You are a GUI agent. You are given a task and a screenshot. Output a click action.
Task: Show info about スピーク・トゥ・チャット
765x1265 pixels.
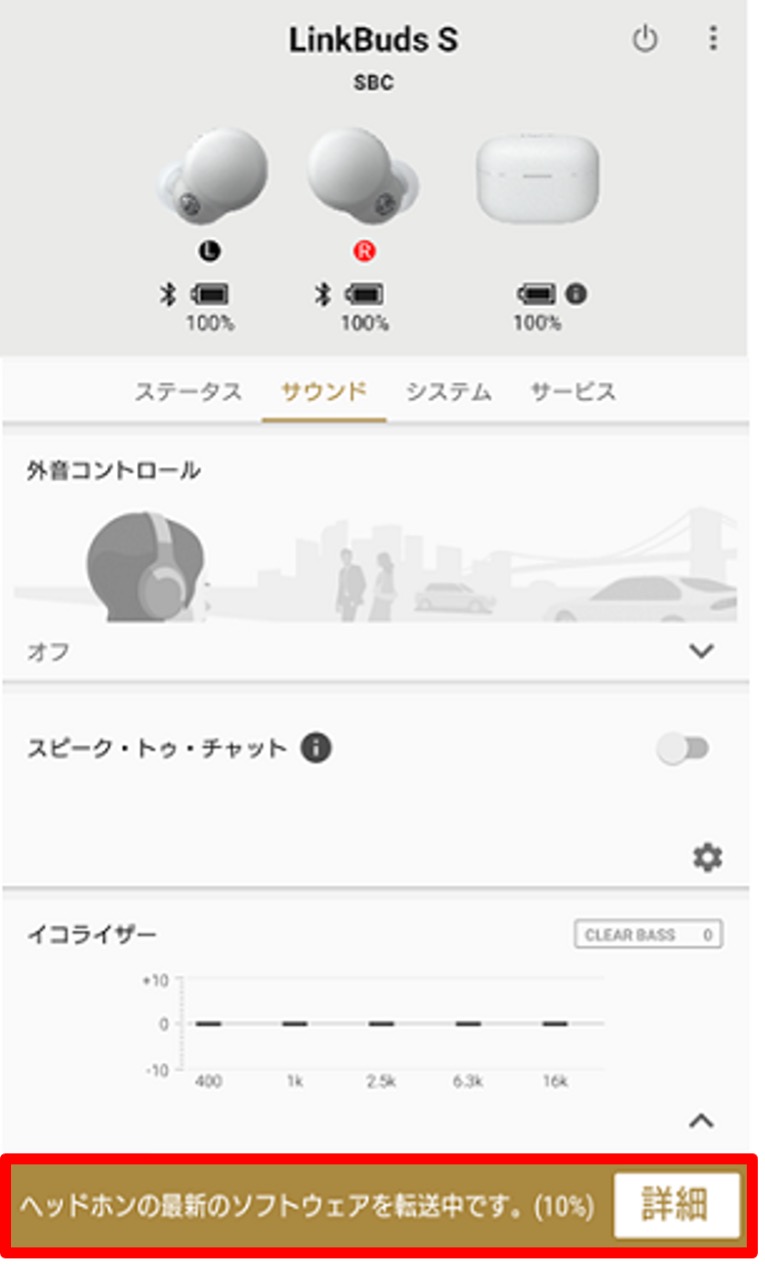(x=316, y=748)
